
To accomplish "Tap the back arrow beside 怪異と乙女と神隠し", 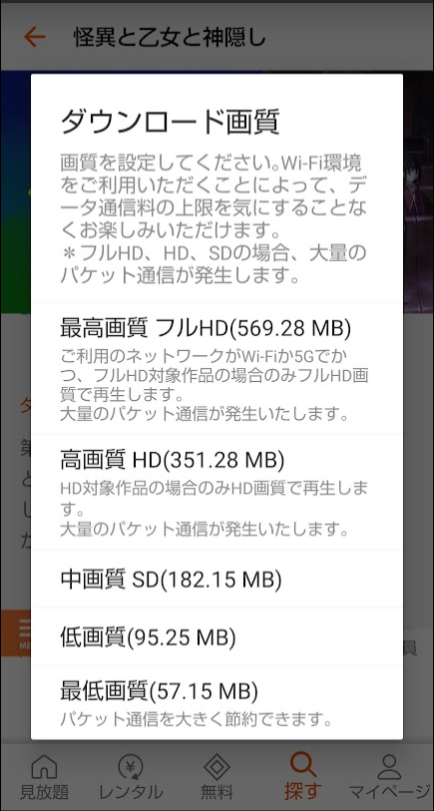I will [35, 37].
